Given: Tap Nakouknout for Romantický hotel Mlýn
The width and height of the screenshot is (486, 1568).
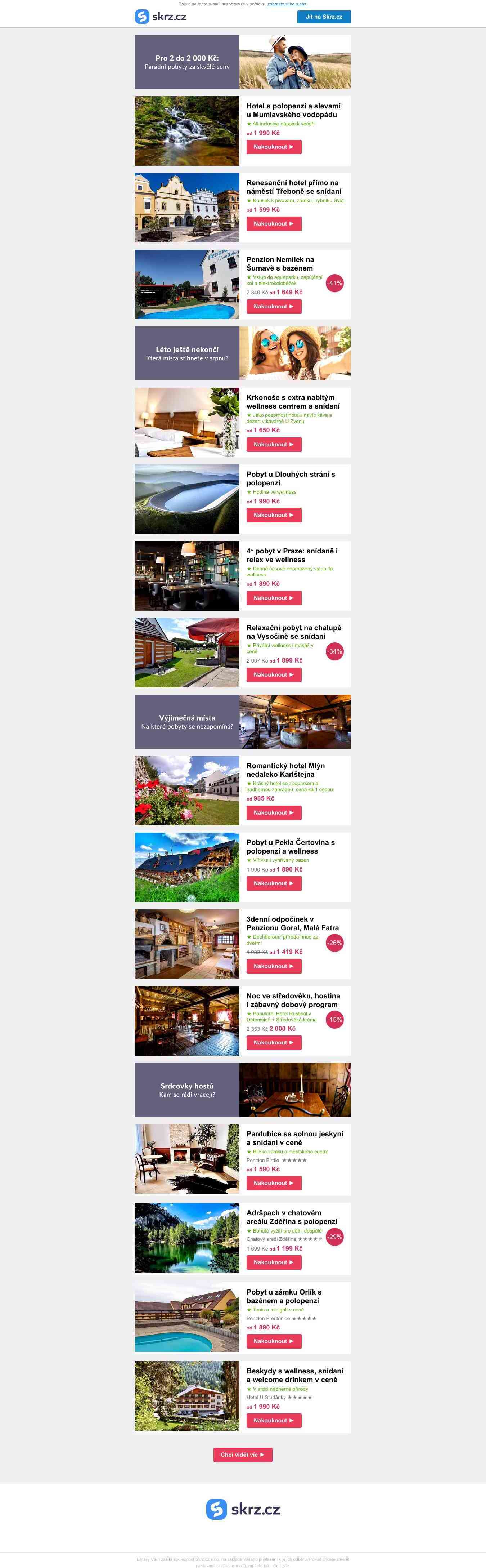Looking at the screenshot, I should point(273,812).
